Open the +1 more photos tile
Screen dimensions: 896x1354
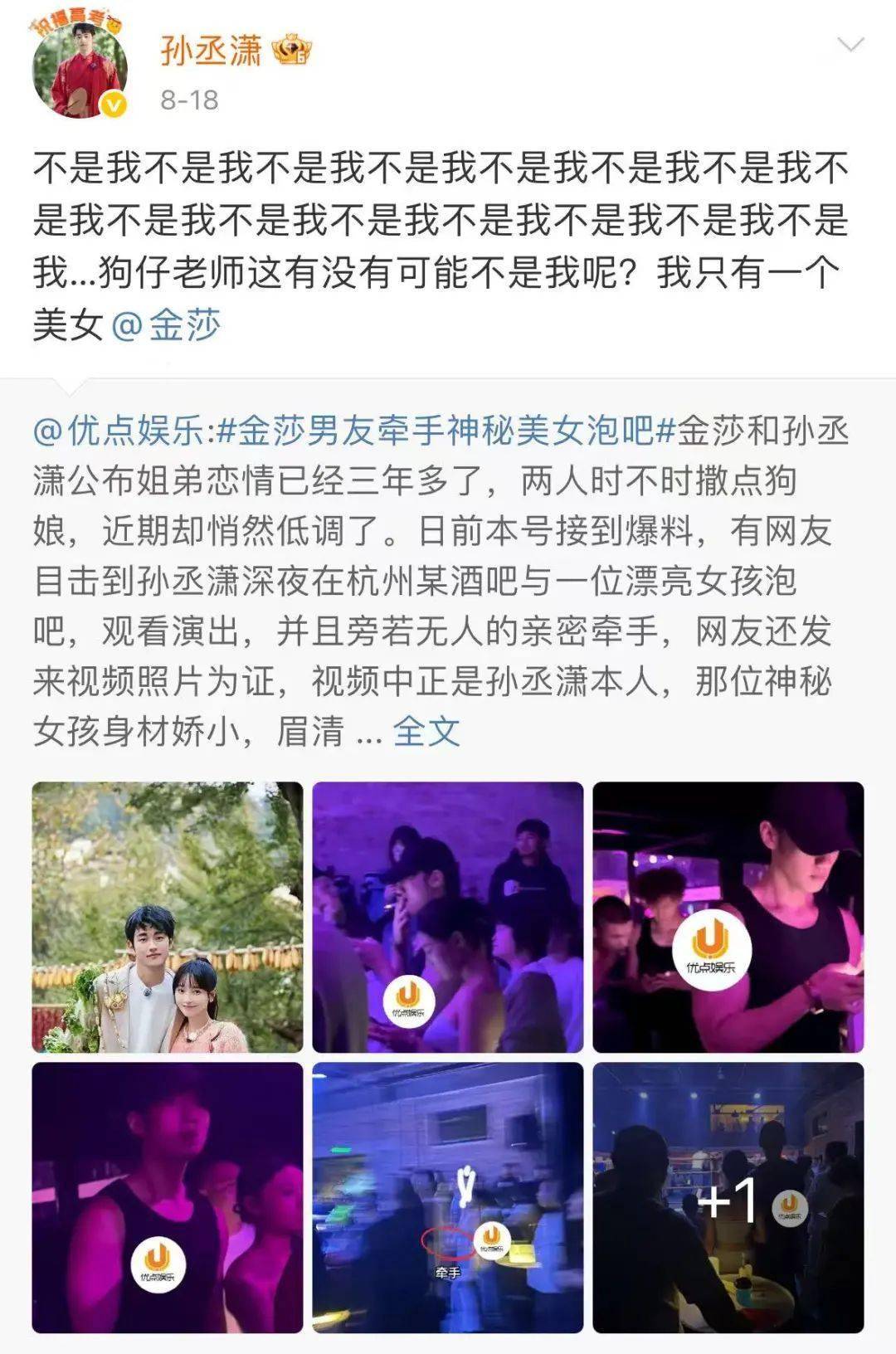(x=728, y=1197)
